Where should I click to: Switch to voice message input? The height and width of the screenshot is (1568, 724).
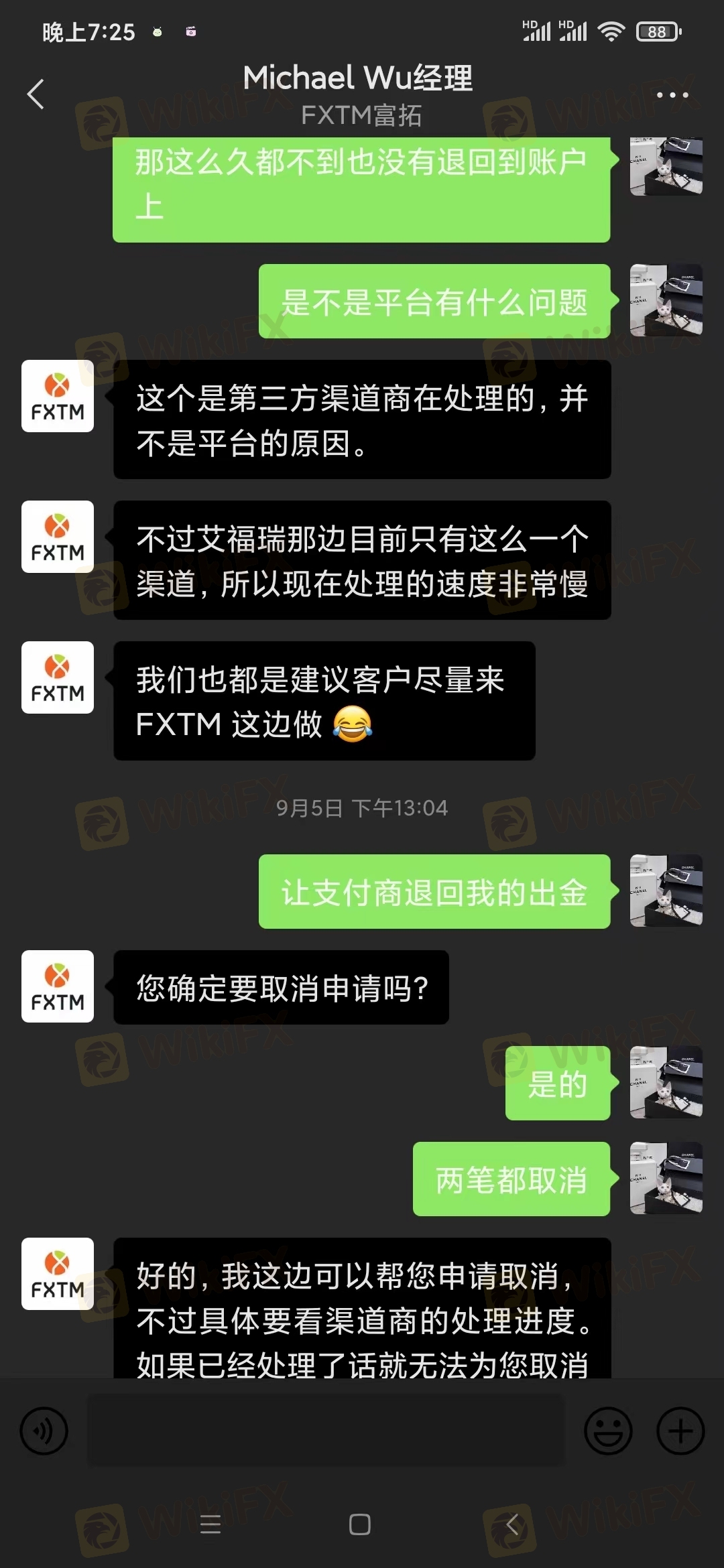44,1431
